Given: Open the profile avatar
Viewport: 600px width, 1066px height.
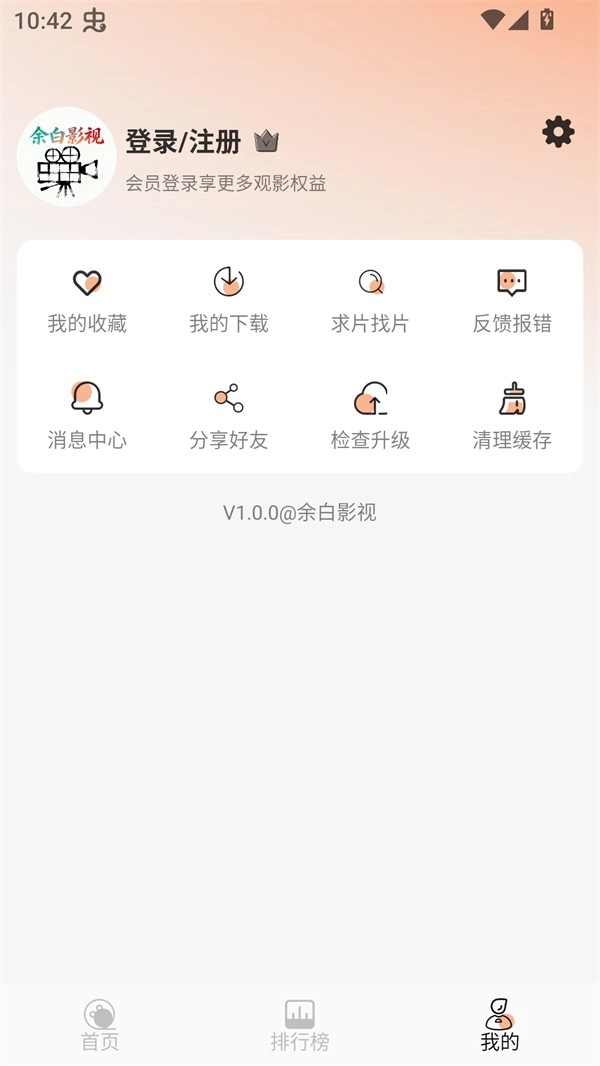Looking at the screenshot, I should point(67,157).
